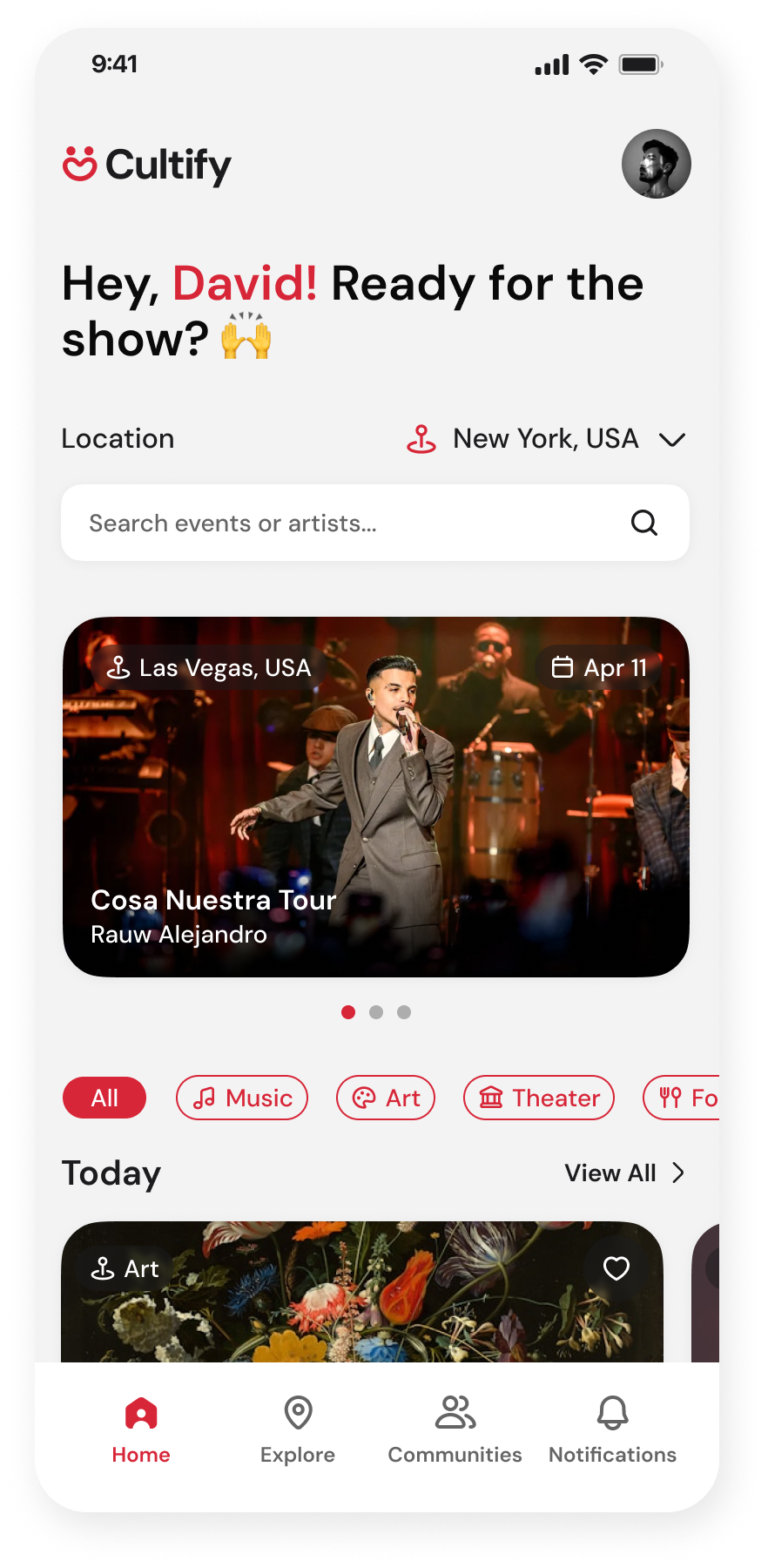The width and height of the screenshot is (768, 1568).
Task: Choose the Theater category chip
Action: [x=539, y=1098]
